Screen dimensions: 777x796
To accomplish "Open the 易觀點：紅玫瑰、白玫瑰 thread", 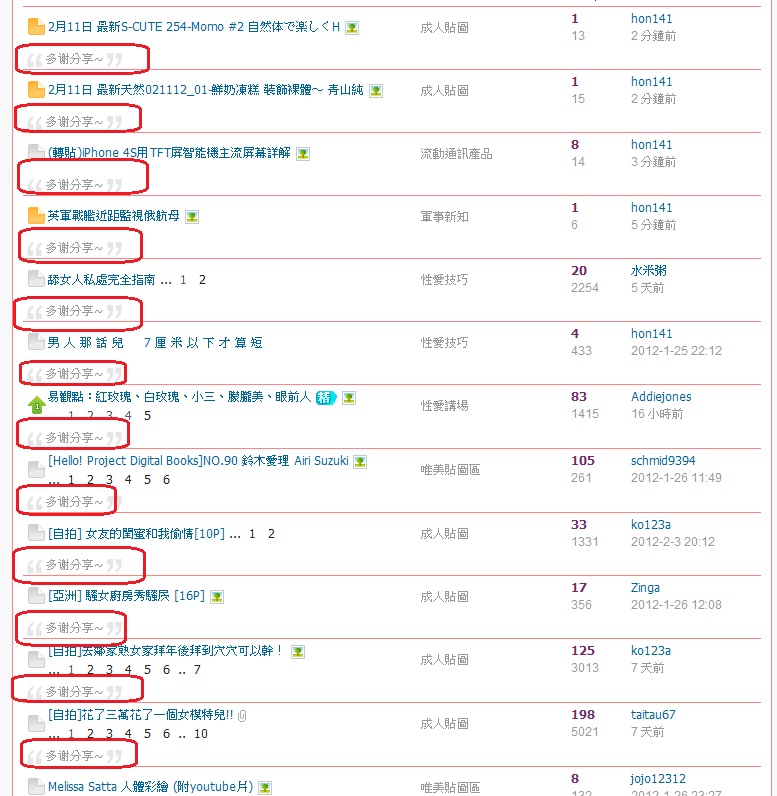I will 180,398.
